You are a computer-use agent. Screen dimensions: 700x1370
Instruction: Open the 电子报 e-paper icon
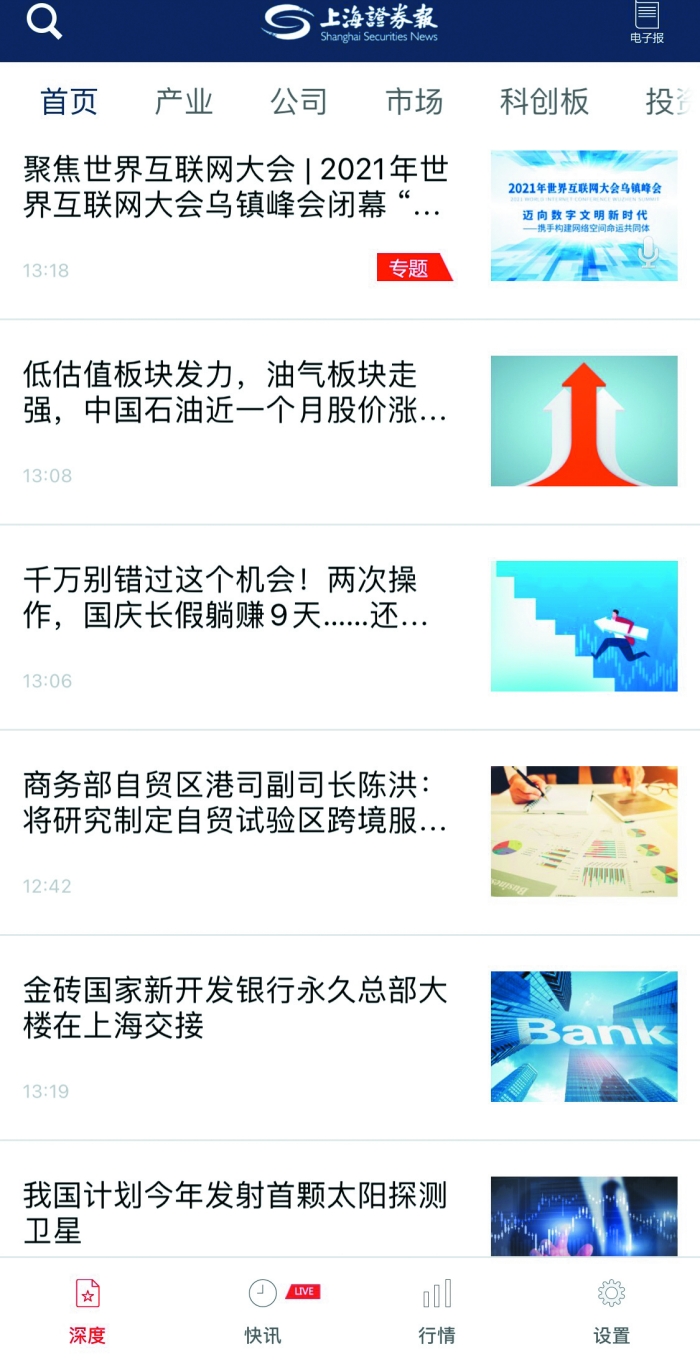(x=647, y=23)
